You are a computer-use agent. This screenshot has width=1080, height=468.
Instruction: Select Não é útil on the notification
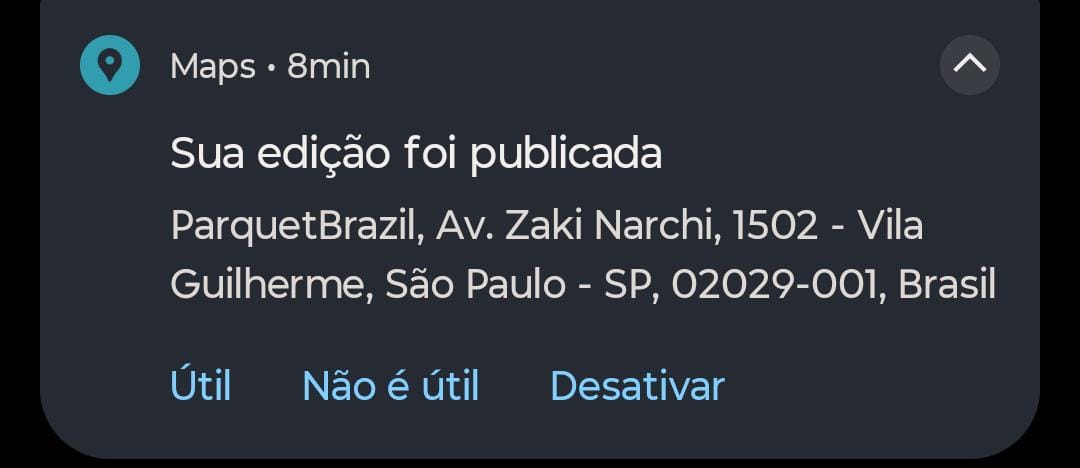coord(390,386)
